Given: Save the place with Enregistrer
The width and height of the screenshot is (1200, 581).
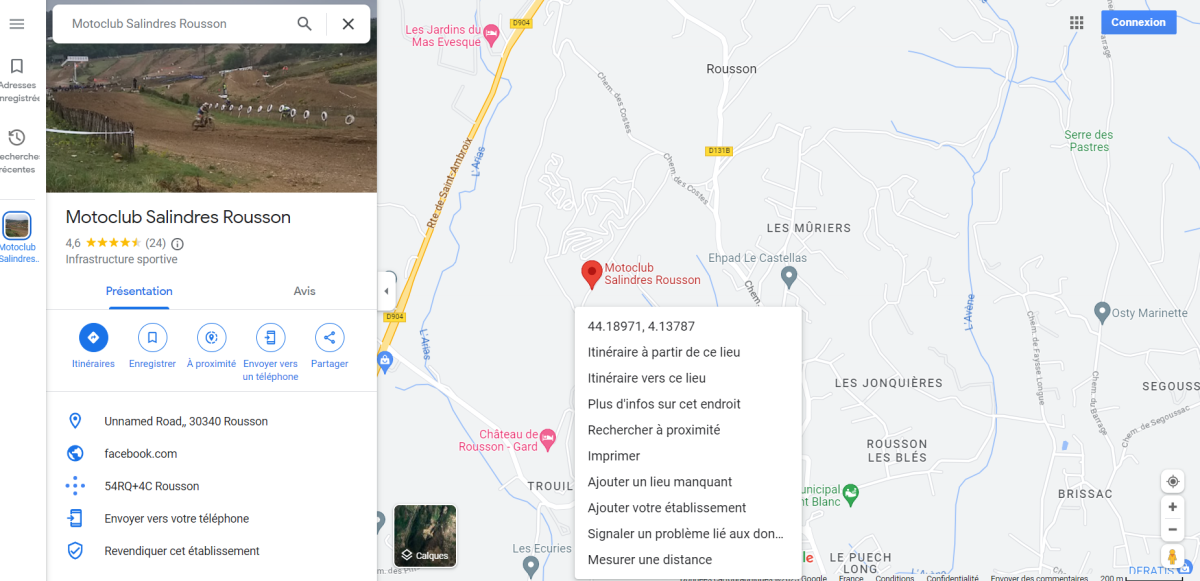Looking at the screenshot, I should [152, 338].
